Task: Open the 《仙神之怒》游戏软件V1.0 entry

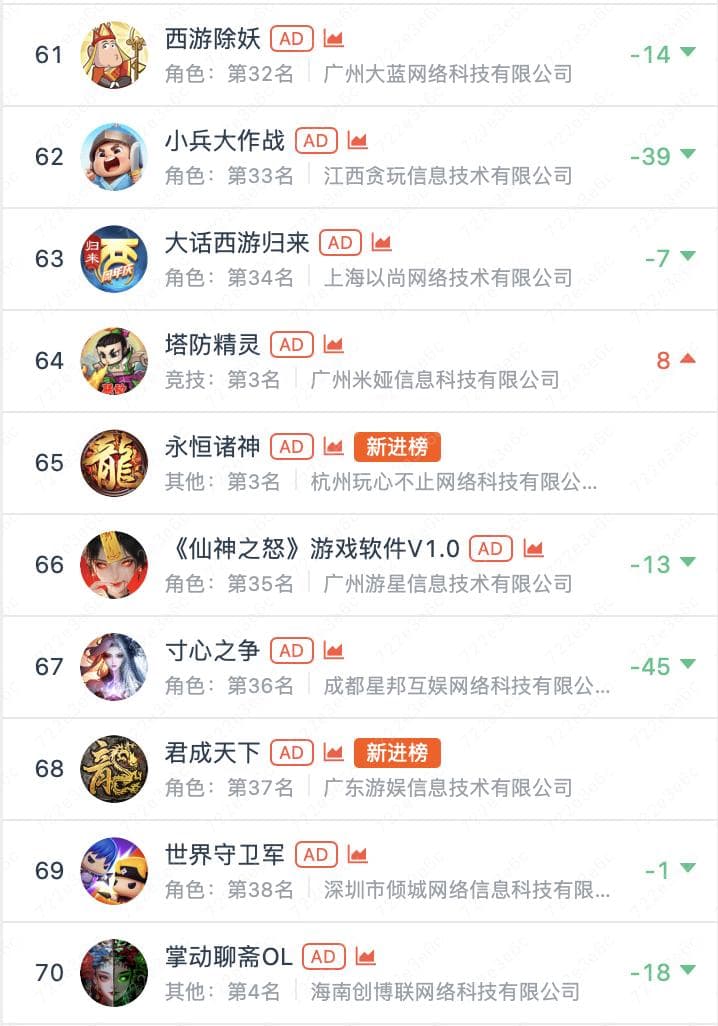Action: point(311,549)
